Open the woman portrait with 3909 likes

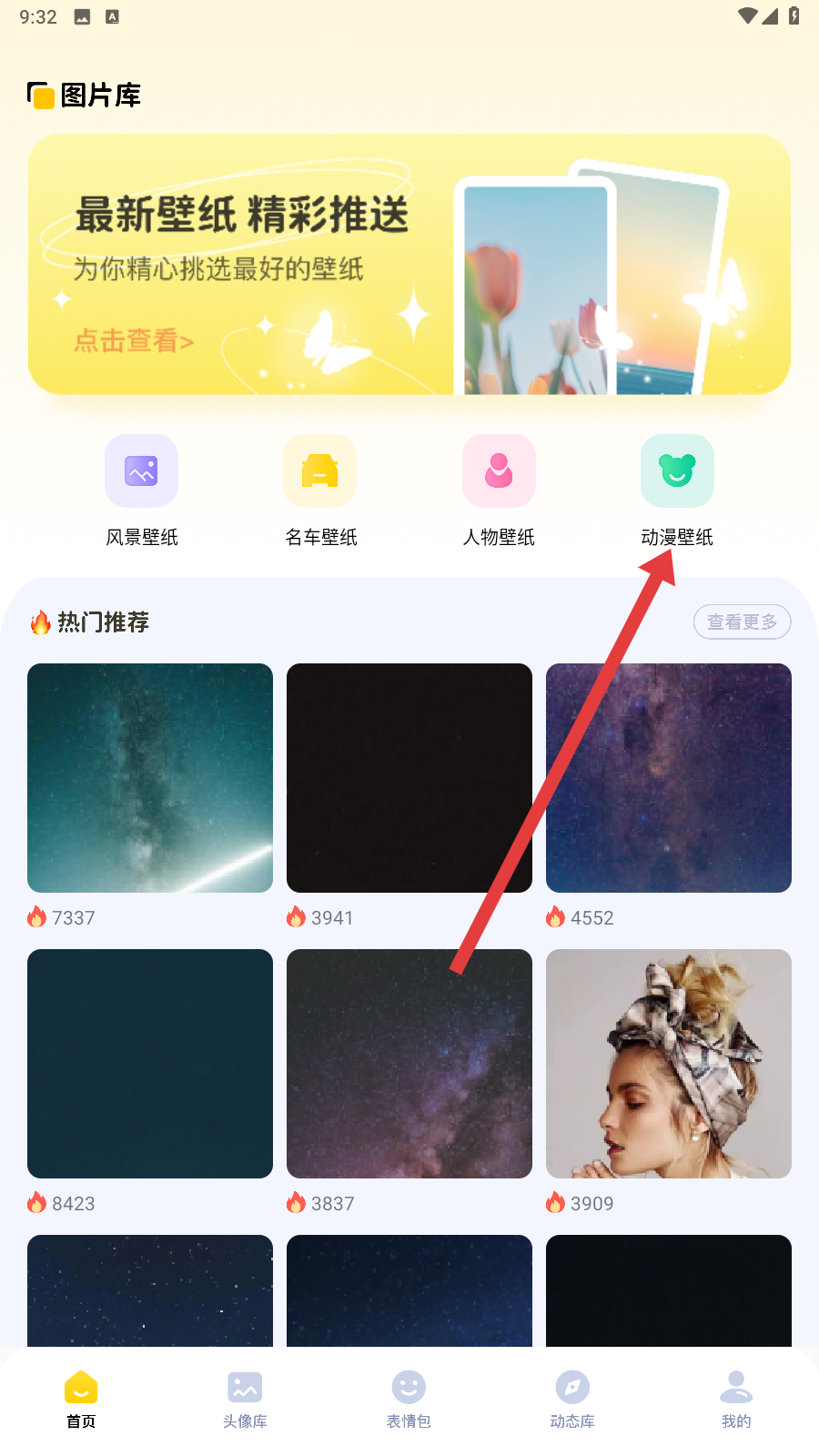669,1063
